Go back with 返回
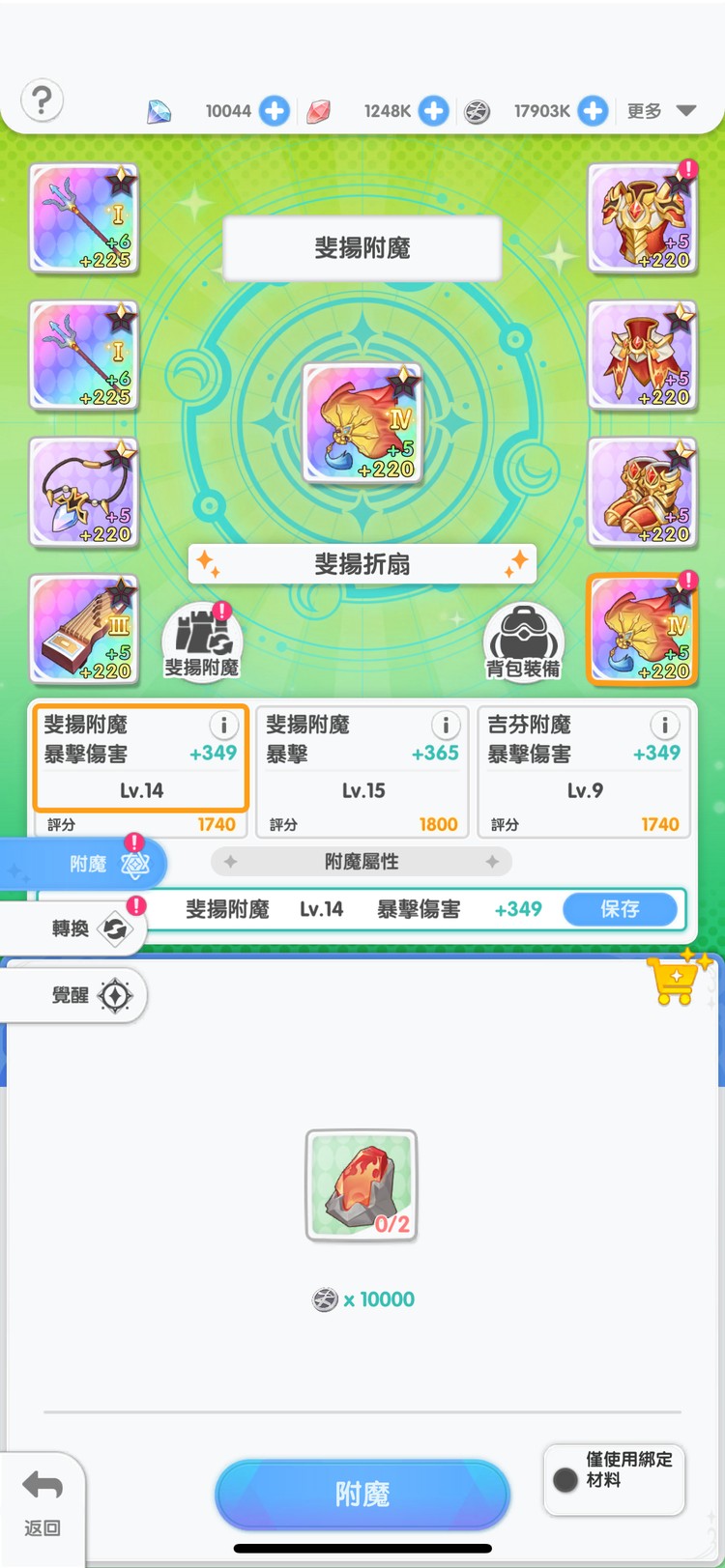Viewport: 725px width, 1568px height. click(x=42, y=1502)
